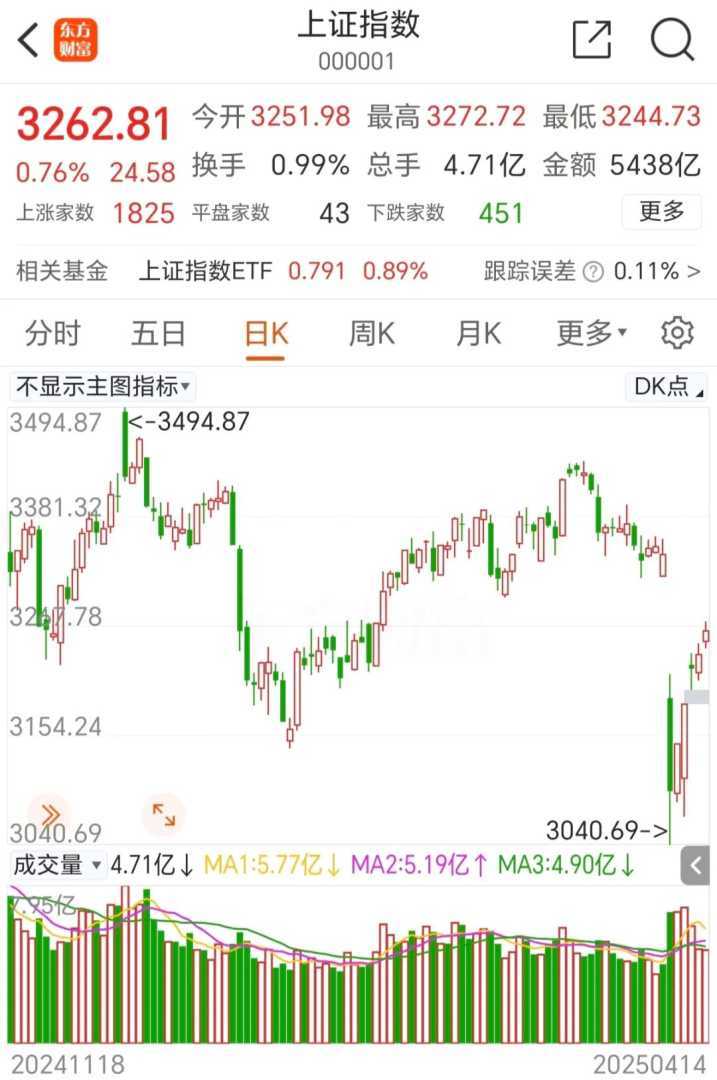The height and width of the screenshot is (1080, 717).
Task: Expand the chart to fullscreen
Action: pyautogui.click(x=163, y=814)
